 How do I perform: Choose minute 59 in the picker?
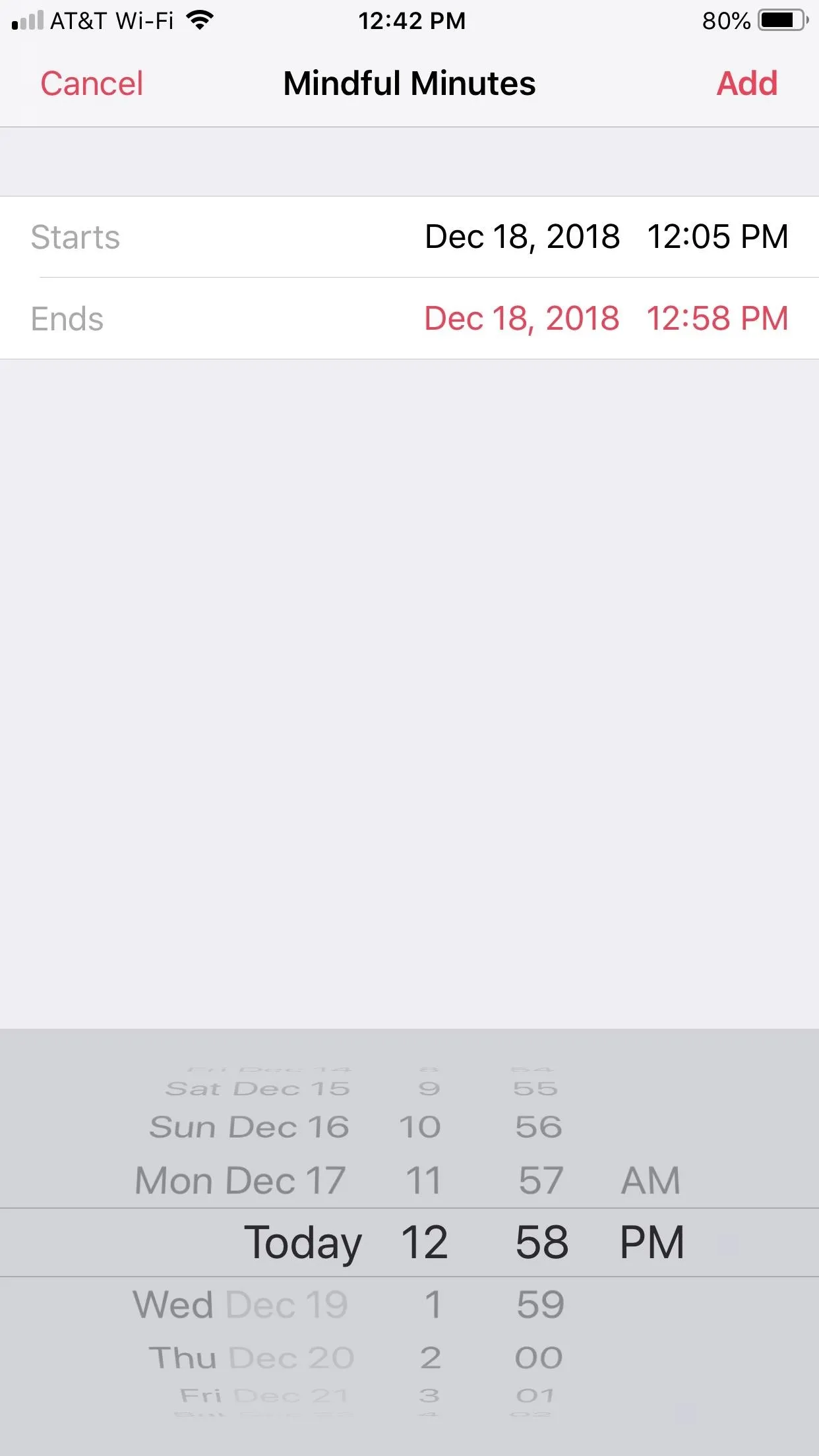point(541,1304)
